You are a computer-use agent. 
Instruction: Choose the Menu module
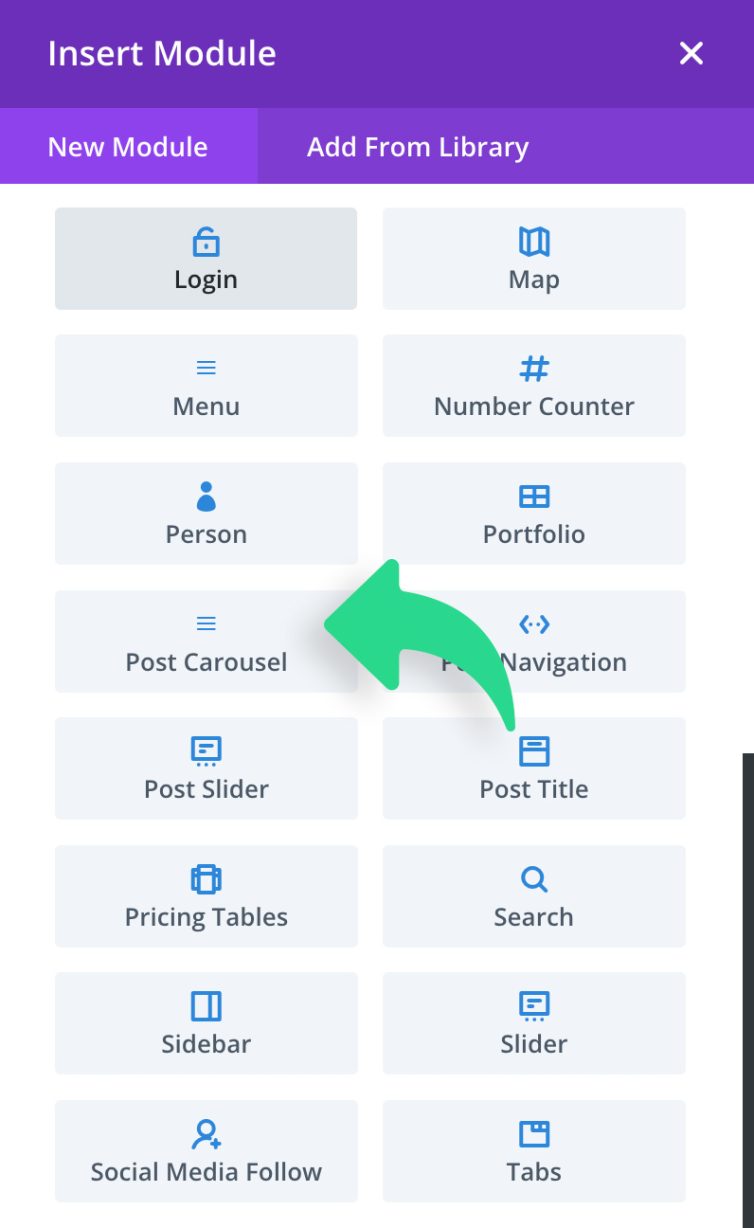tap(206, 386)
